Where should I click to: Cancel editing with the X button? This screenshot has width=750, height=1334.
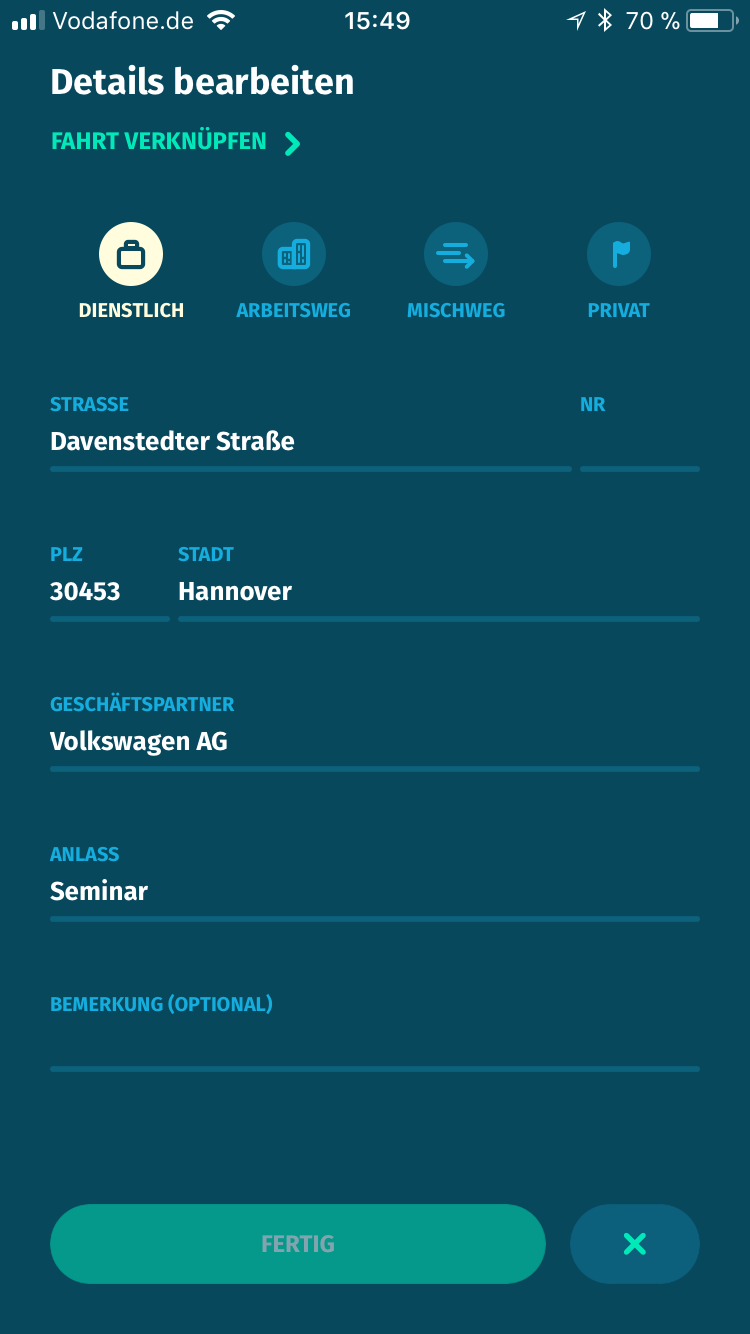635,1244
